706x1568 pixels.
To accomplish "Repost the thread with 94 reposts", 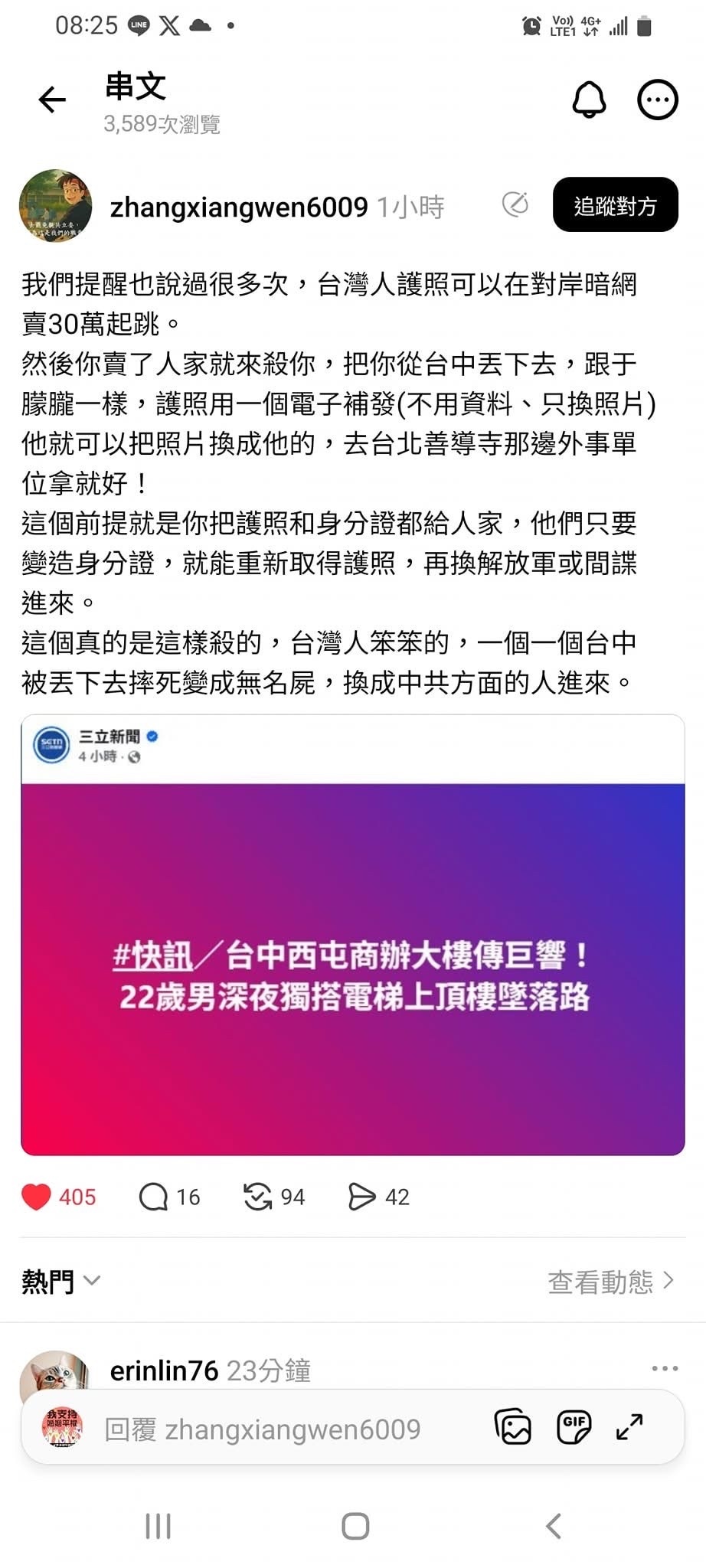I will pos(258,1197).
